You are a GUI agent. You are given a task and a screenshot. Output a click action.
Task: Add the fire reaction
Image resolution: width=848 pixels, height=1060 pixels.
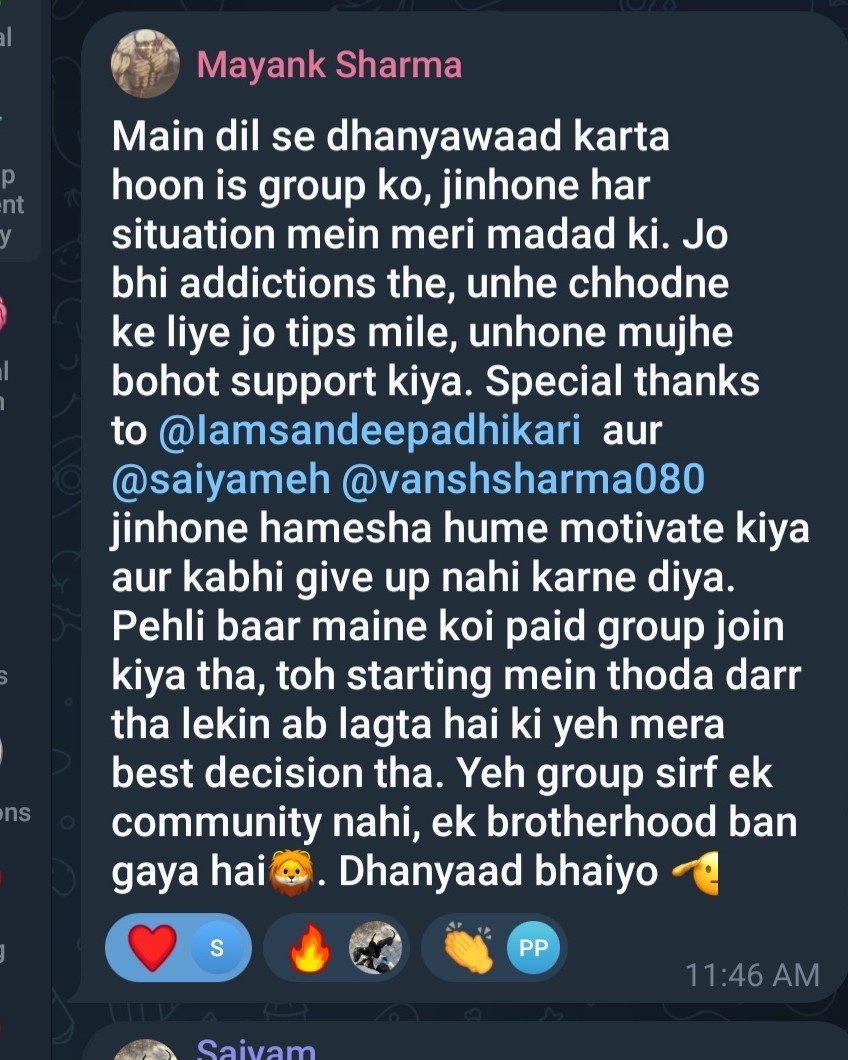click(x=310, y=948)
